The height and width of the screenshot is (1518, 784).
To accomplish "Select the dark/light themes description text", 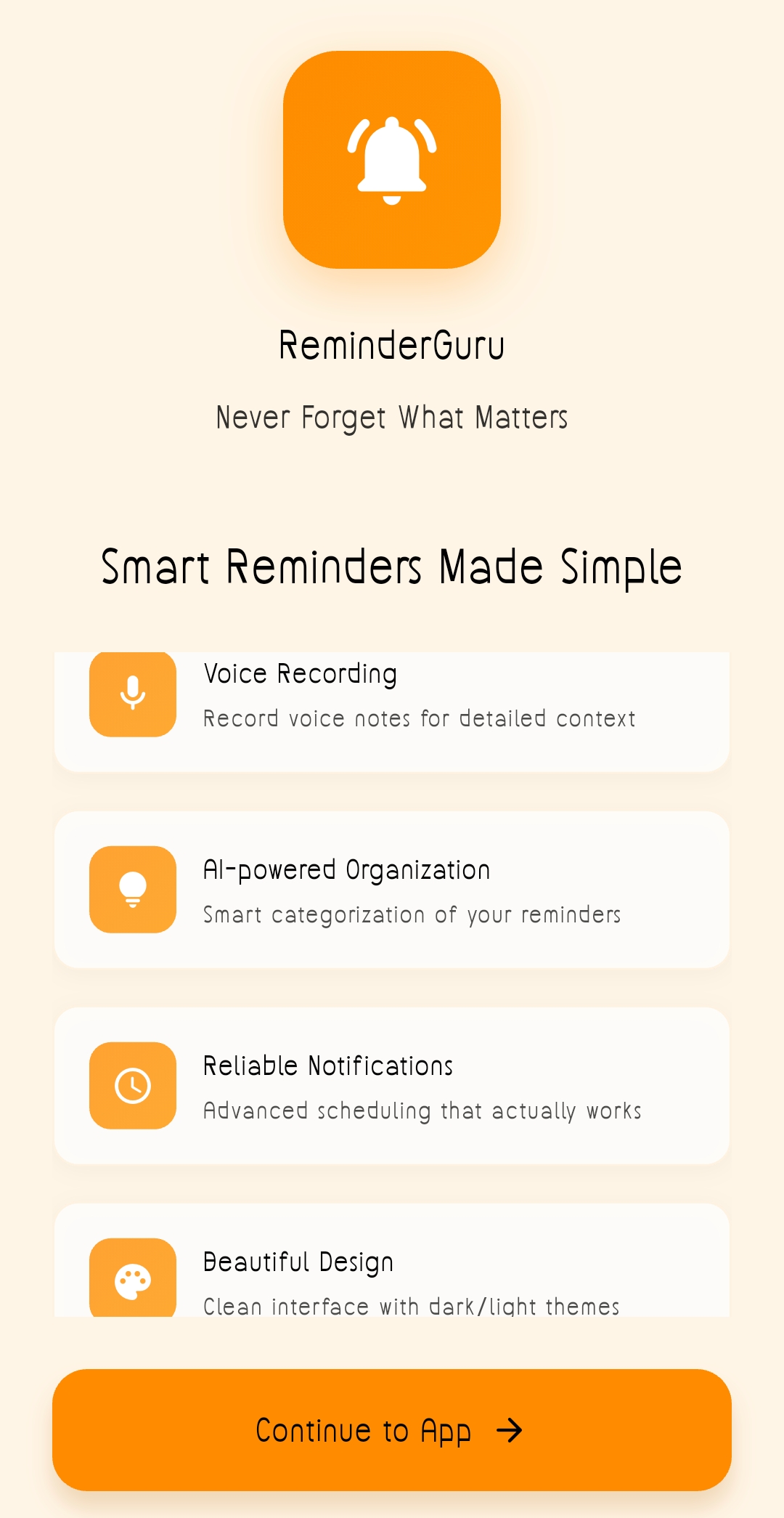I will pos(411,1306).
